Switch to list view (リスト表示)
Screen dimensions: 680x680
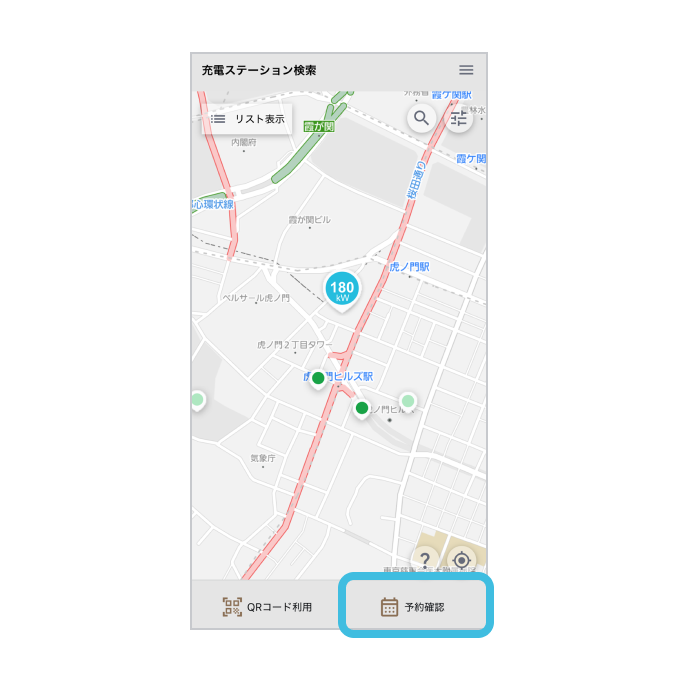(248, 119)
